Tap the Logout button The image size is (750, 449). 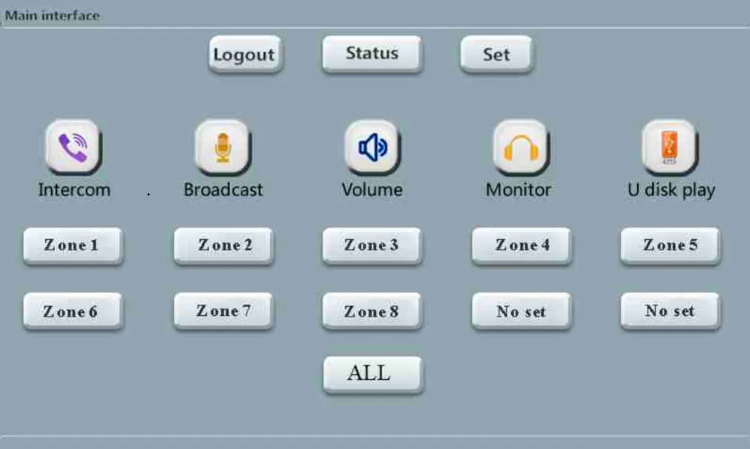(245, 54)
